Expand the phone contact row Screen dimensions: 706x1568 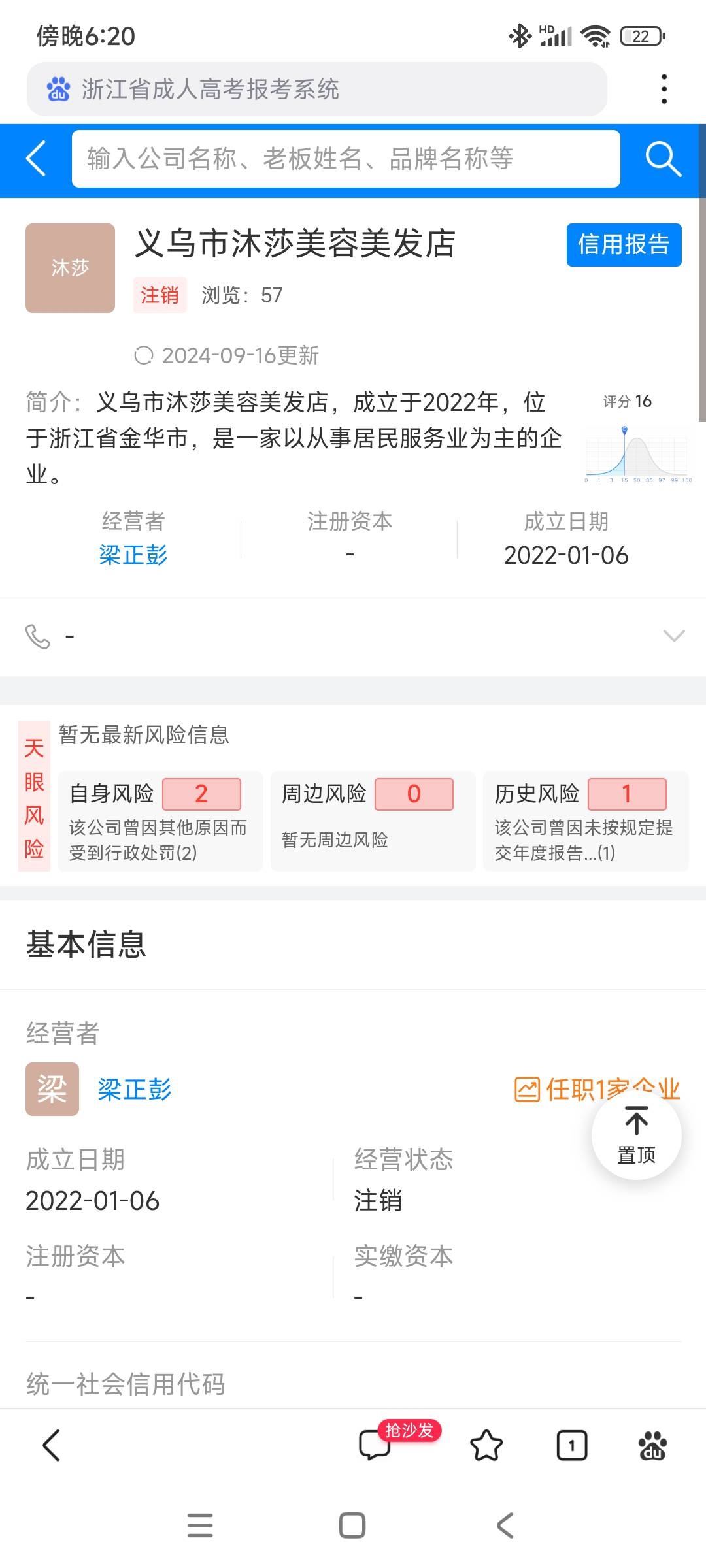673,636
